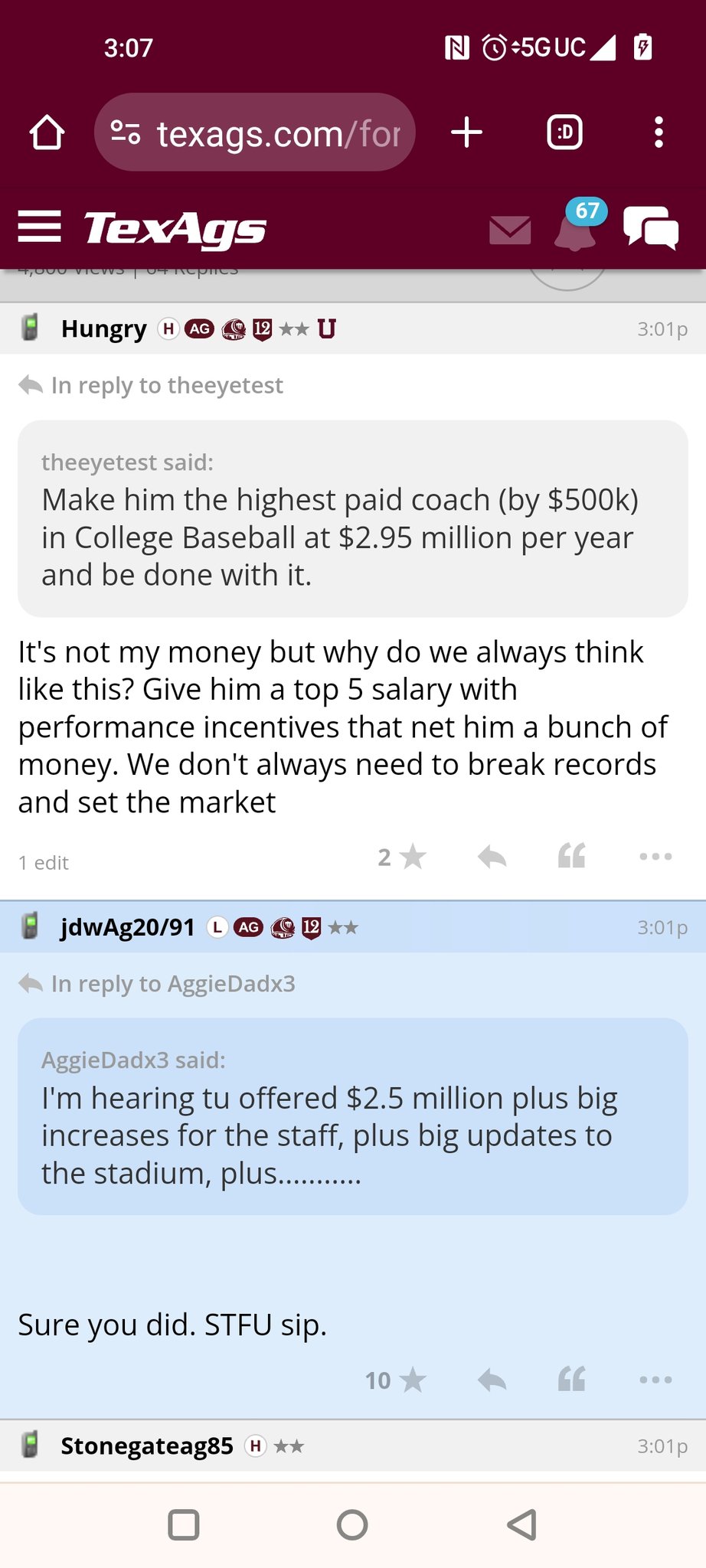Open the TexAgs mail inbox

click(510, 230)
